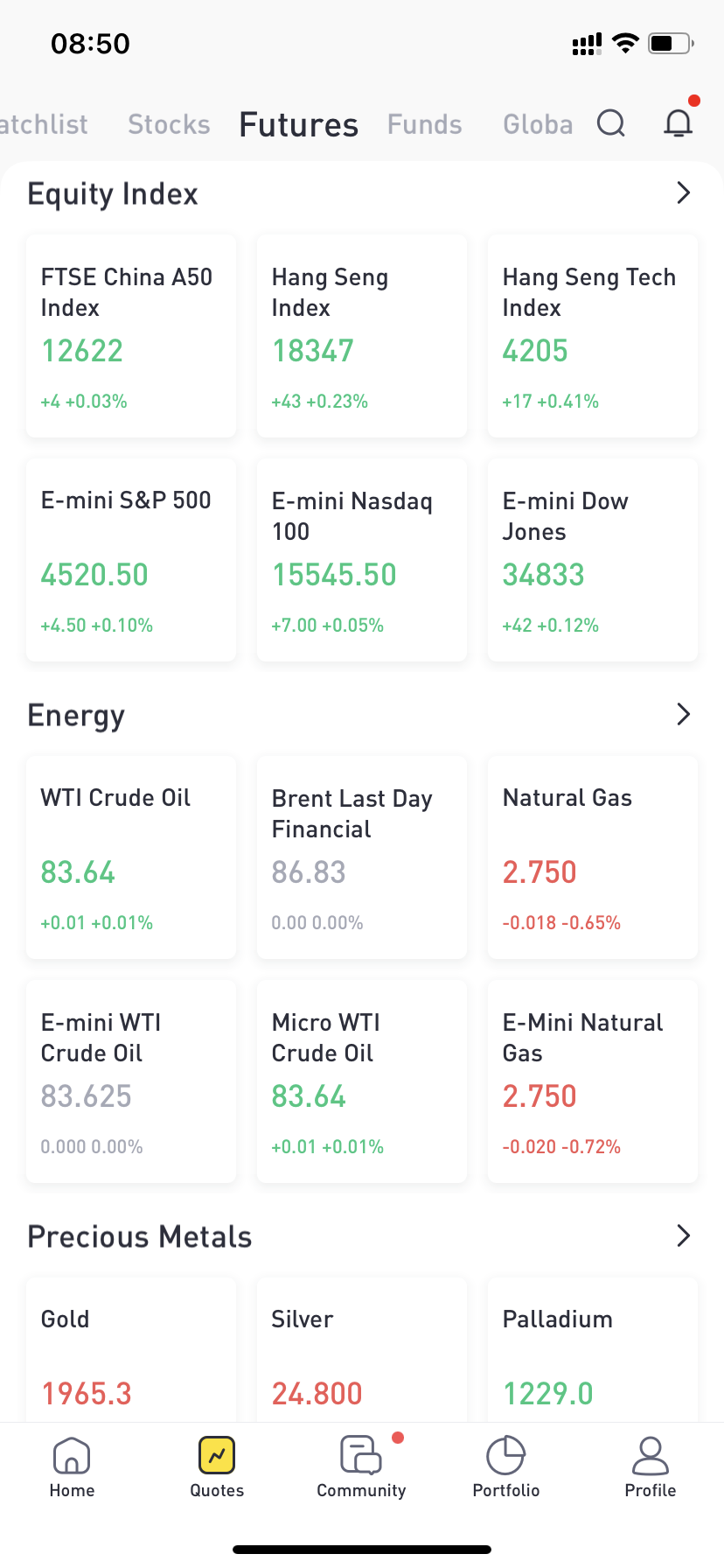Image resolution: width=724 pixels, height=1568 pixels.
Task: Select the E-mini Nasdaq 100 card
Action: pos(362,560)
